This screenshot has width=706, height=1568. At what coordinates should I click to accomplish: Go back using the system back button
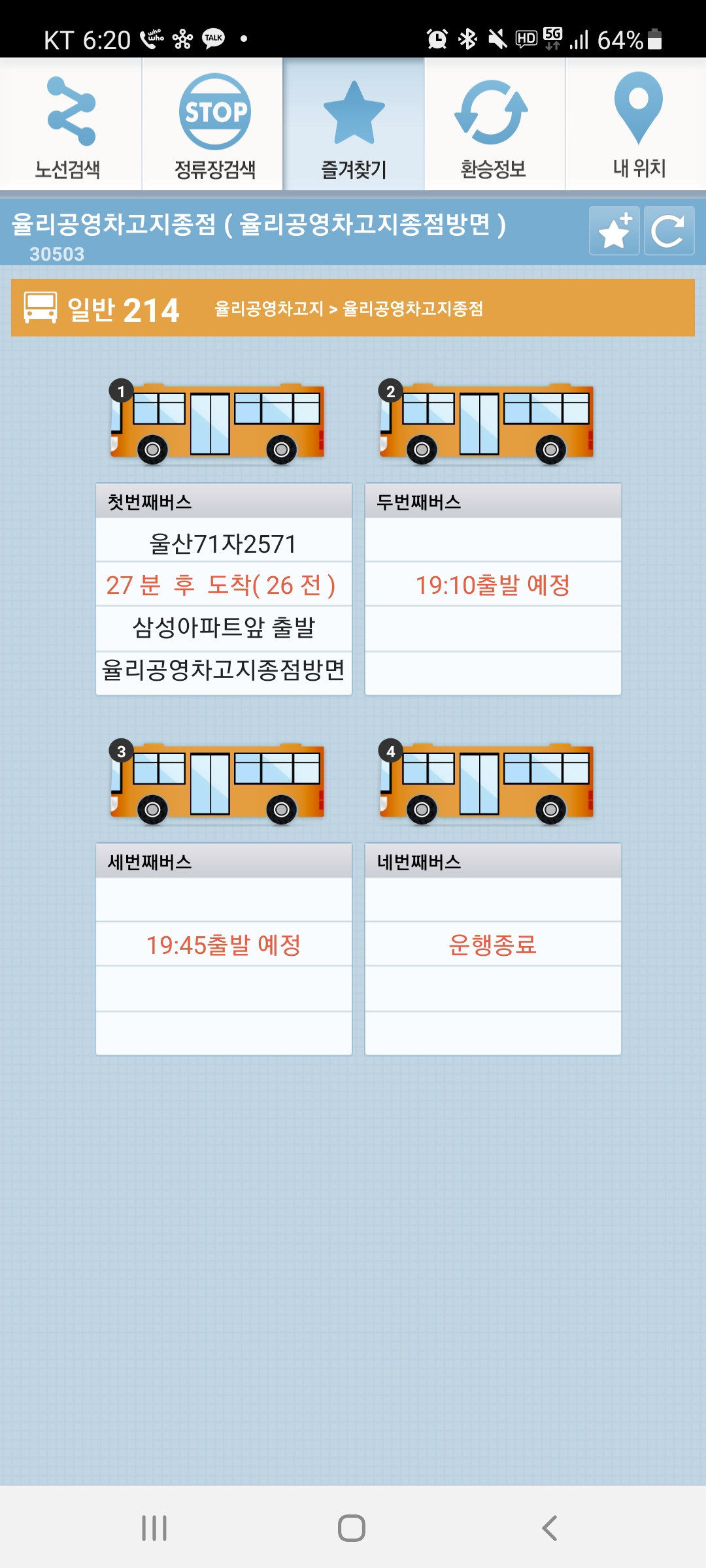pos(550,1527)
